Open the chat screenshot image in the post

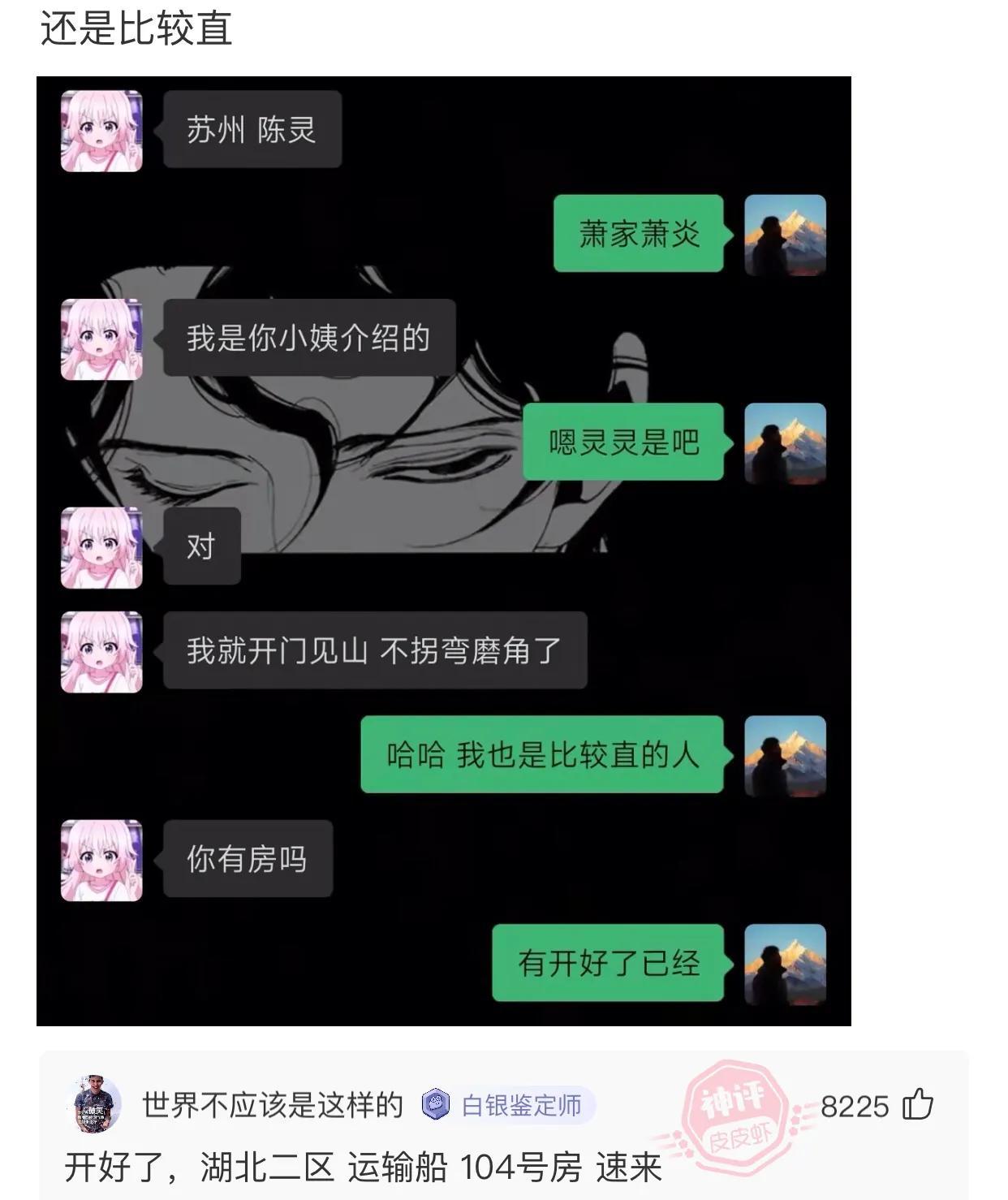tap(443, 550)
